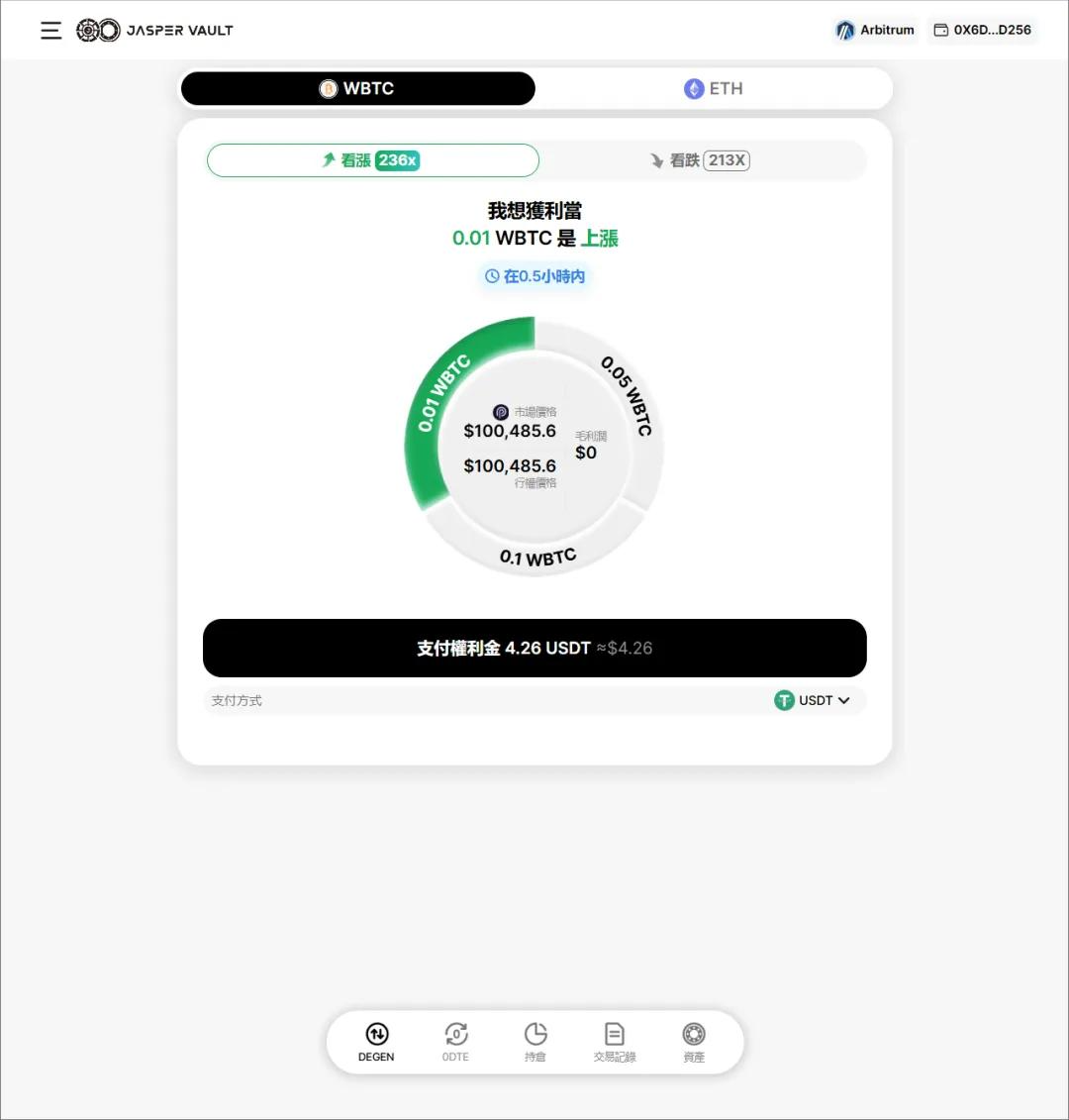Image resolution: width=1069 pixels, height=1120 pixels.
Task: Open wallet address 0X6D...D256
Action: click(982, 31)
